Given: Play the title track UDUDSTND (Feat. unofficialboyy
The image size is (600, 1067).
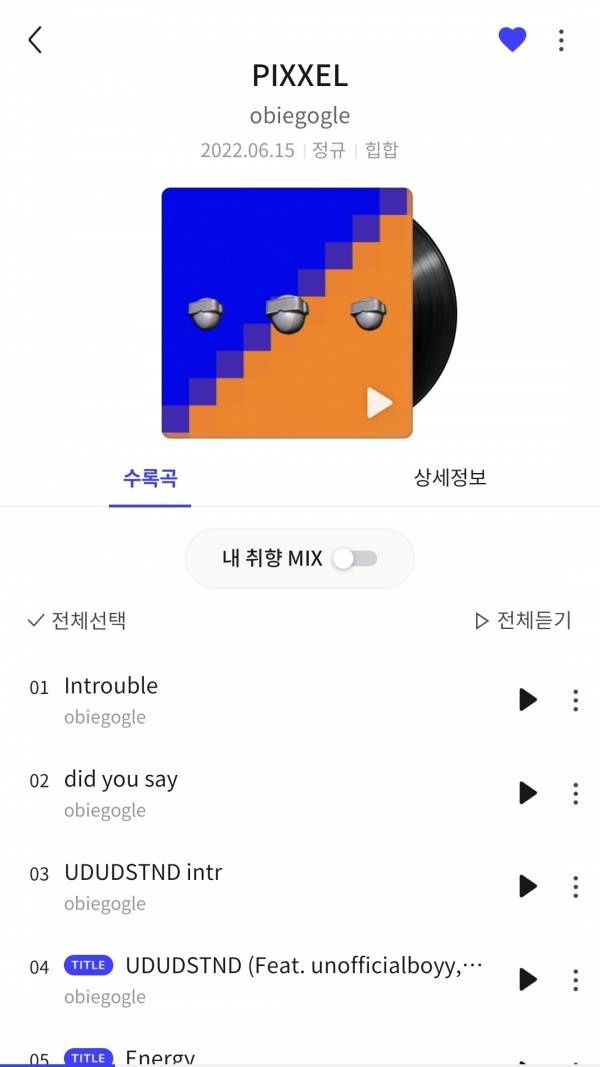Looking at the screenshot, I should point(528,979).
